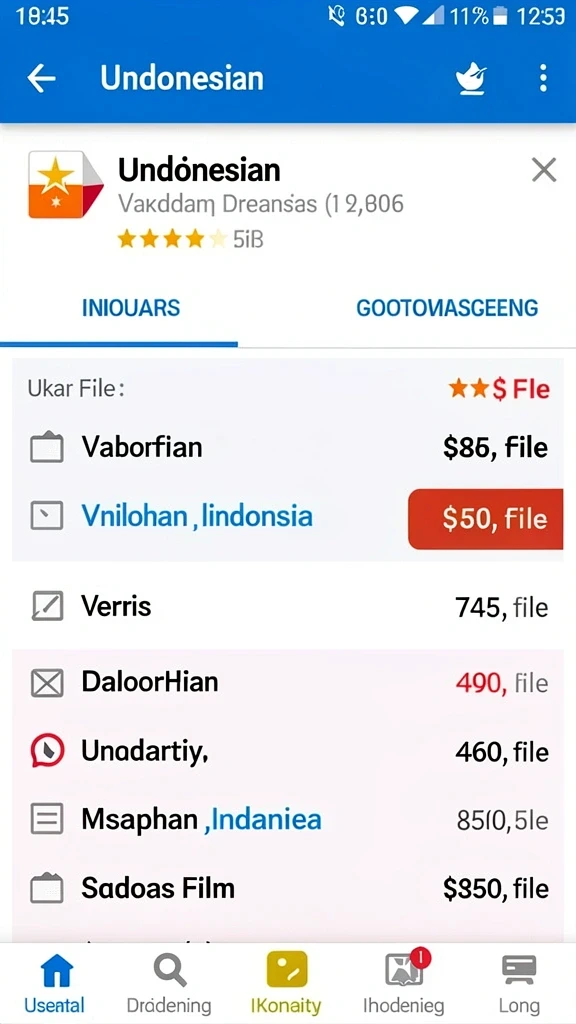Open the Msaphan, Indaniea row

[x=288, y=819]
